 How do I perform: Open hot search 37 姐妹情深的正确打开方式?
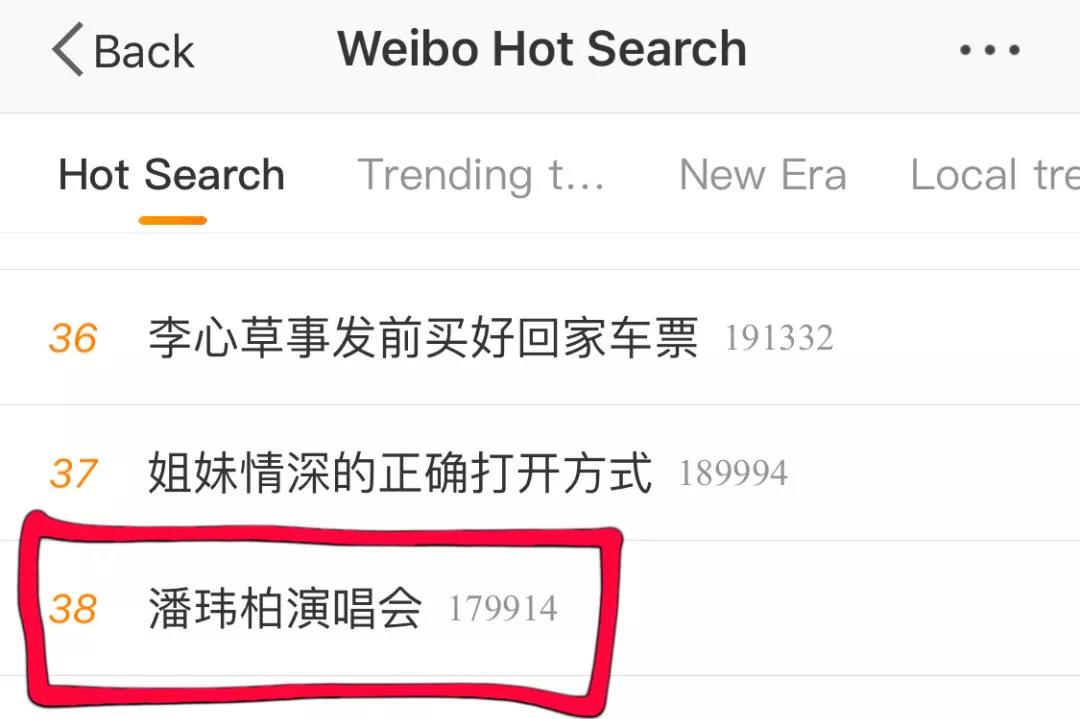click(400, 473)
